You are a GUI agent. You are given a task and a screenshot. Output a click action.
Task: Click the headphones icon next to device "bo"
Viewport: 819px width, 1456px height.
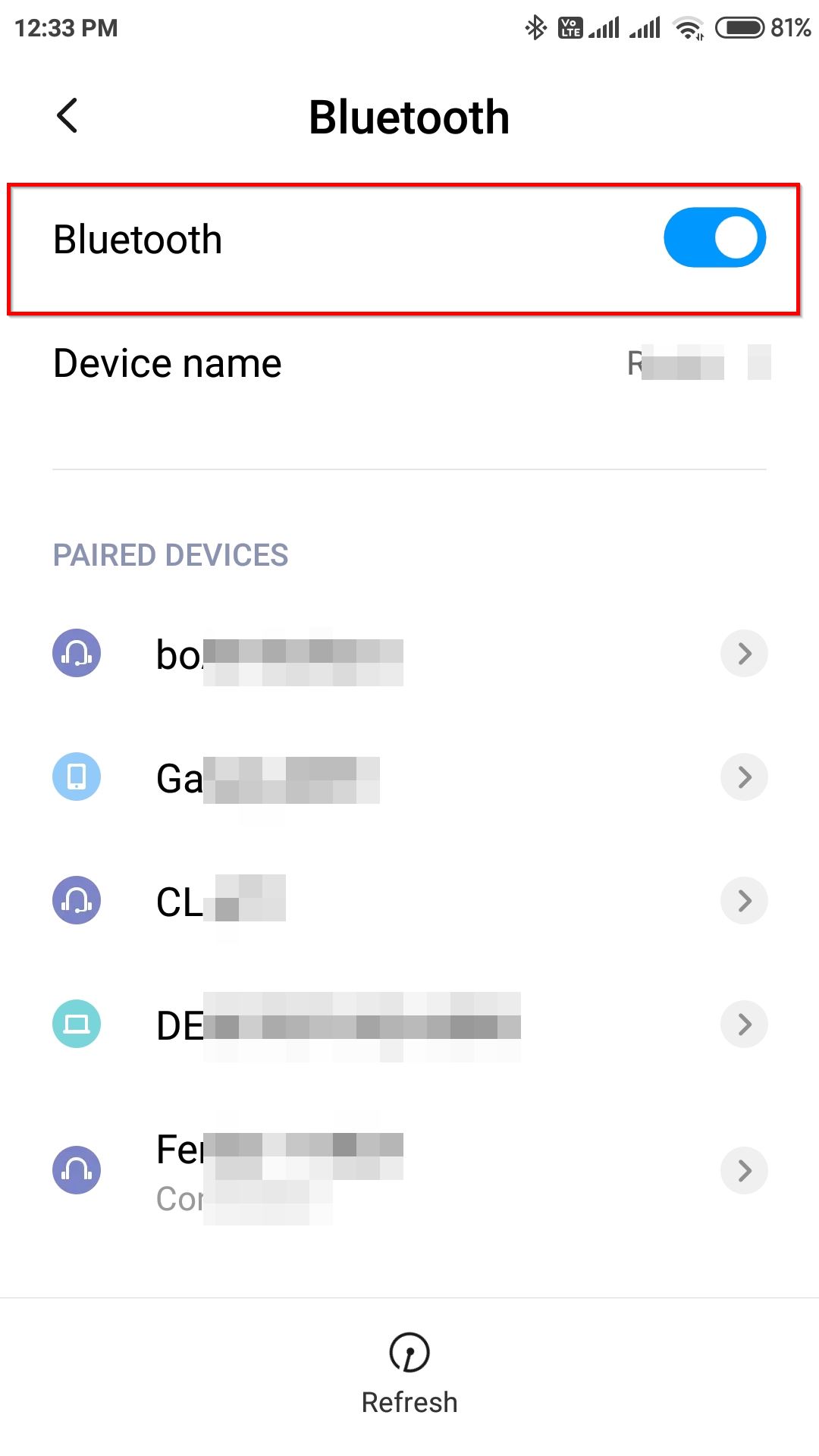coord(76,654)
